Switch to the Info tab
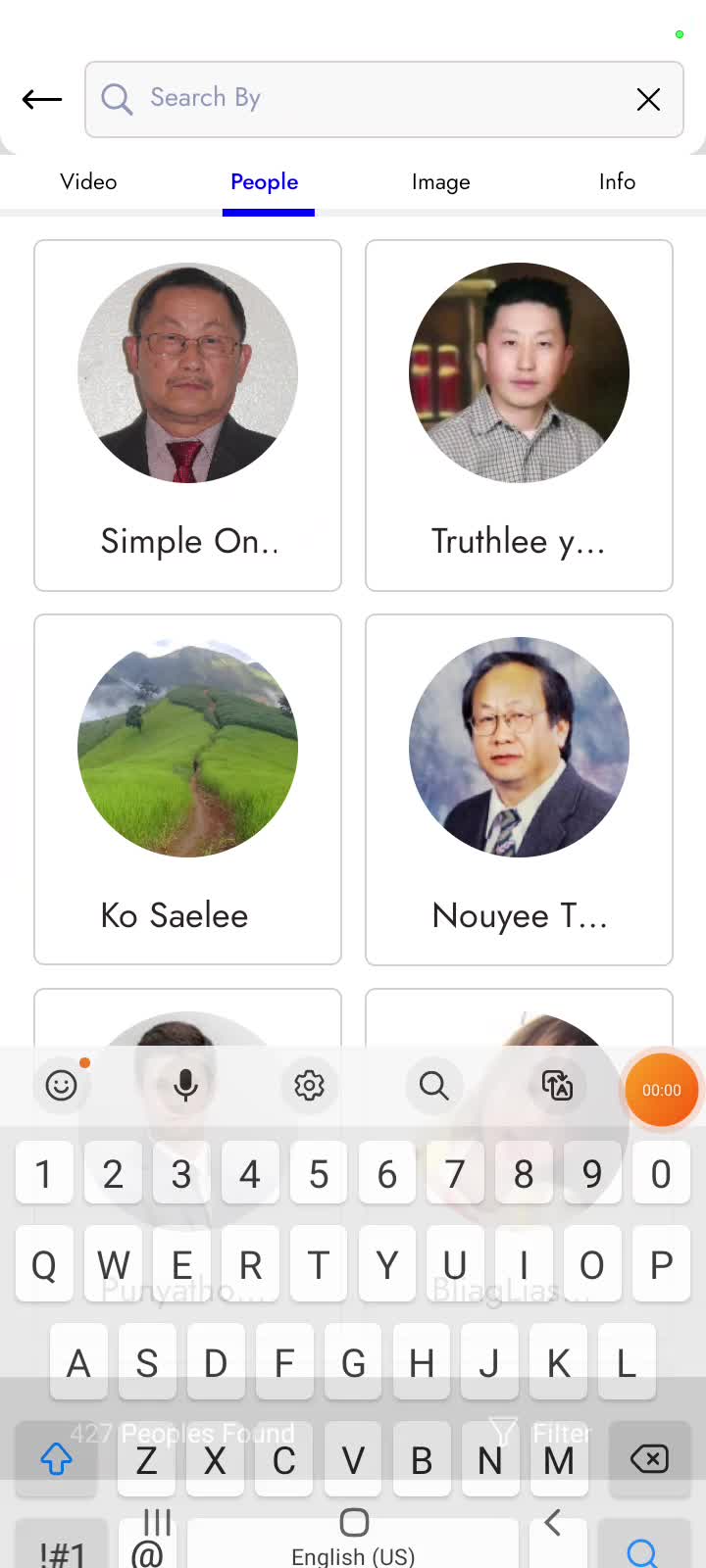 (617, 182)
